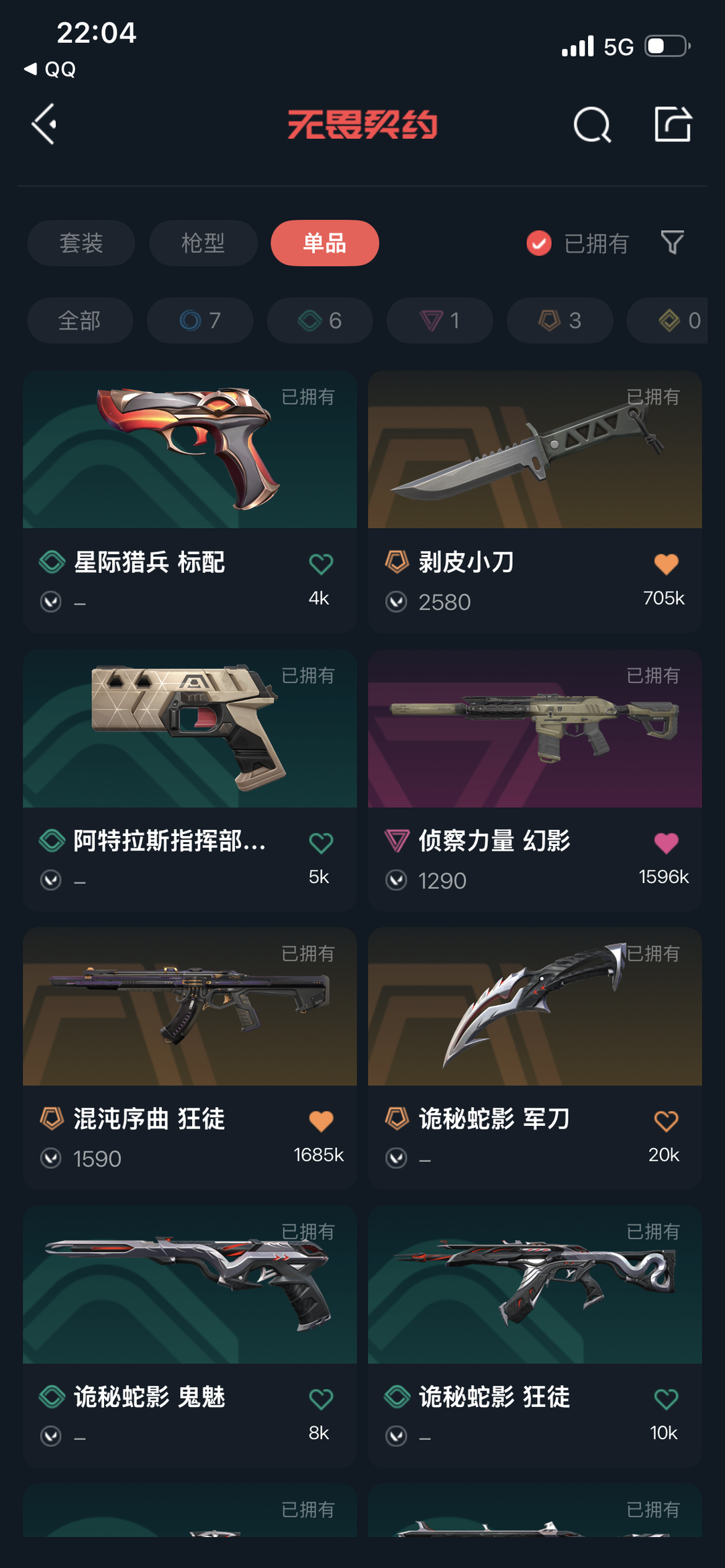Select the orange rarity tier filter showing 3

pos(559,320)
